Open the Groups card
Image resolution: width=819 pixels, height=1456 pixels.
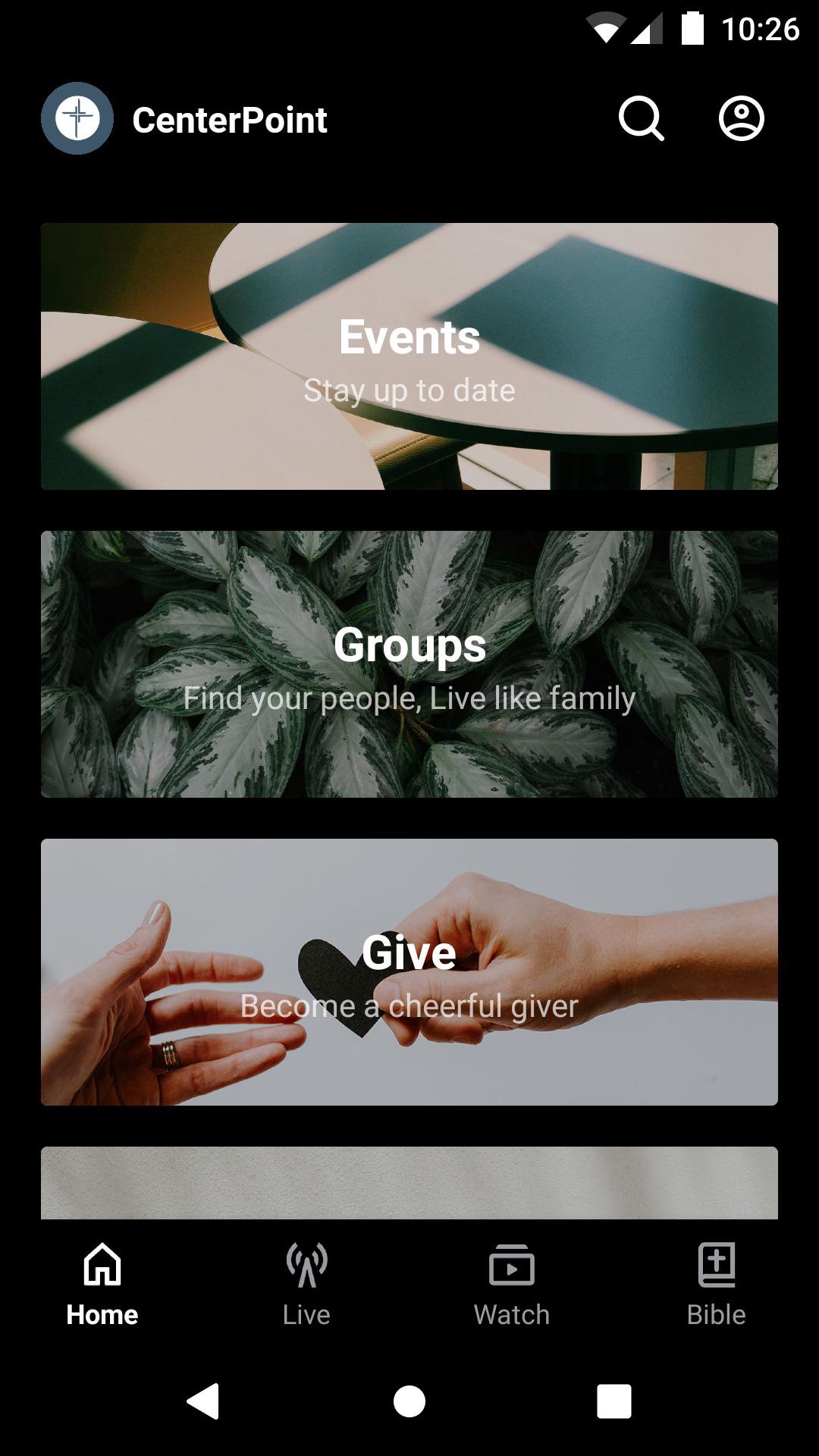[409, 664]
